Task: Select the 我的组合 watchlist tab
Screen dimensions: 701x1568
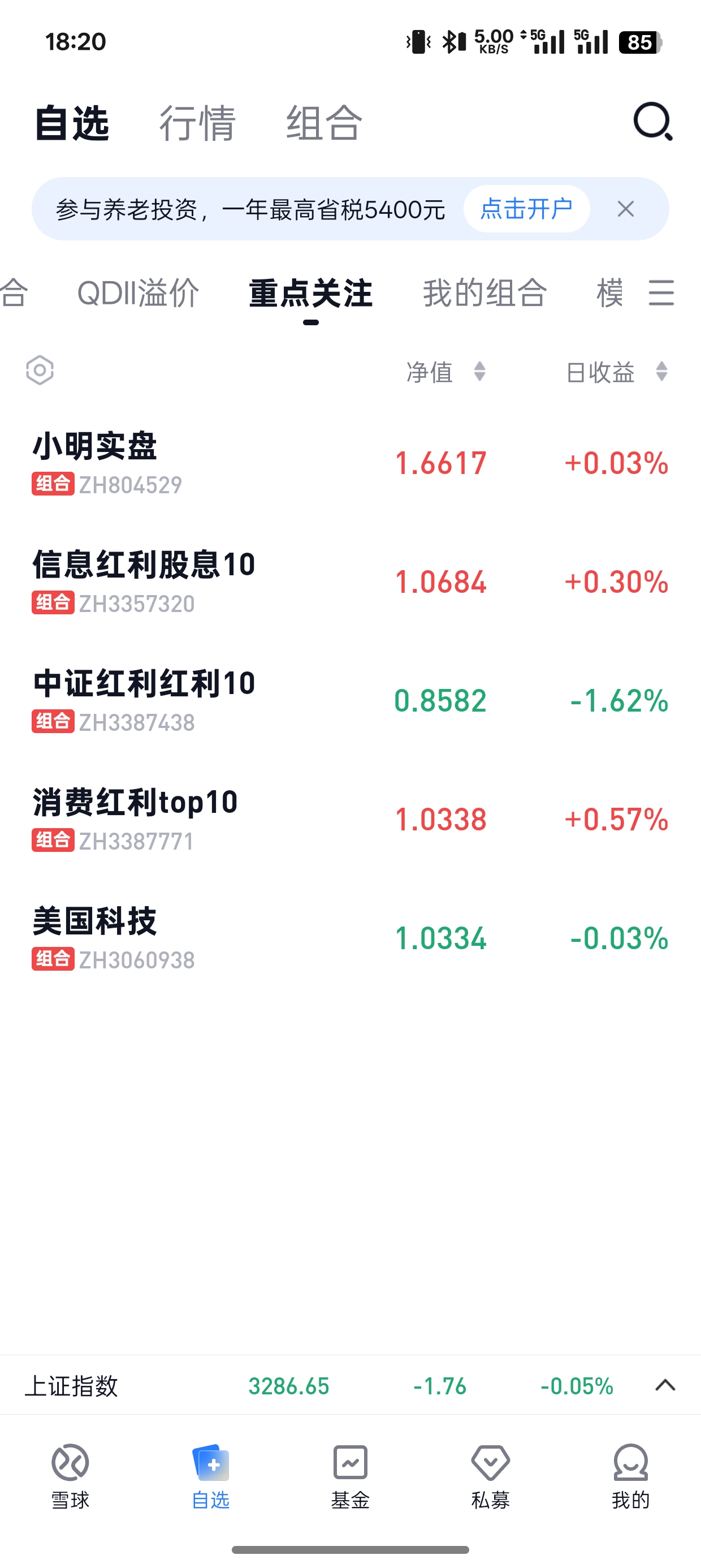Action: [485, 293]
